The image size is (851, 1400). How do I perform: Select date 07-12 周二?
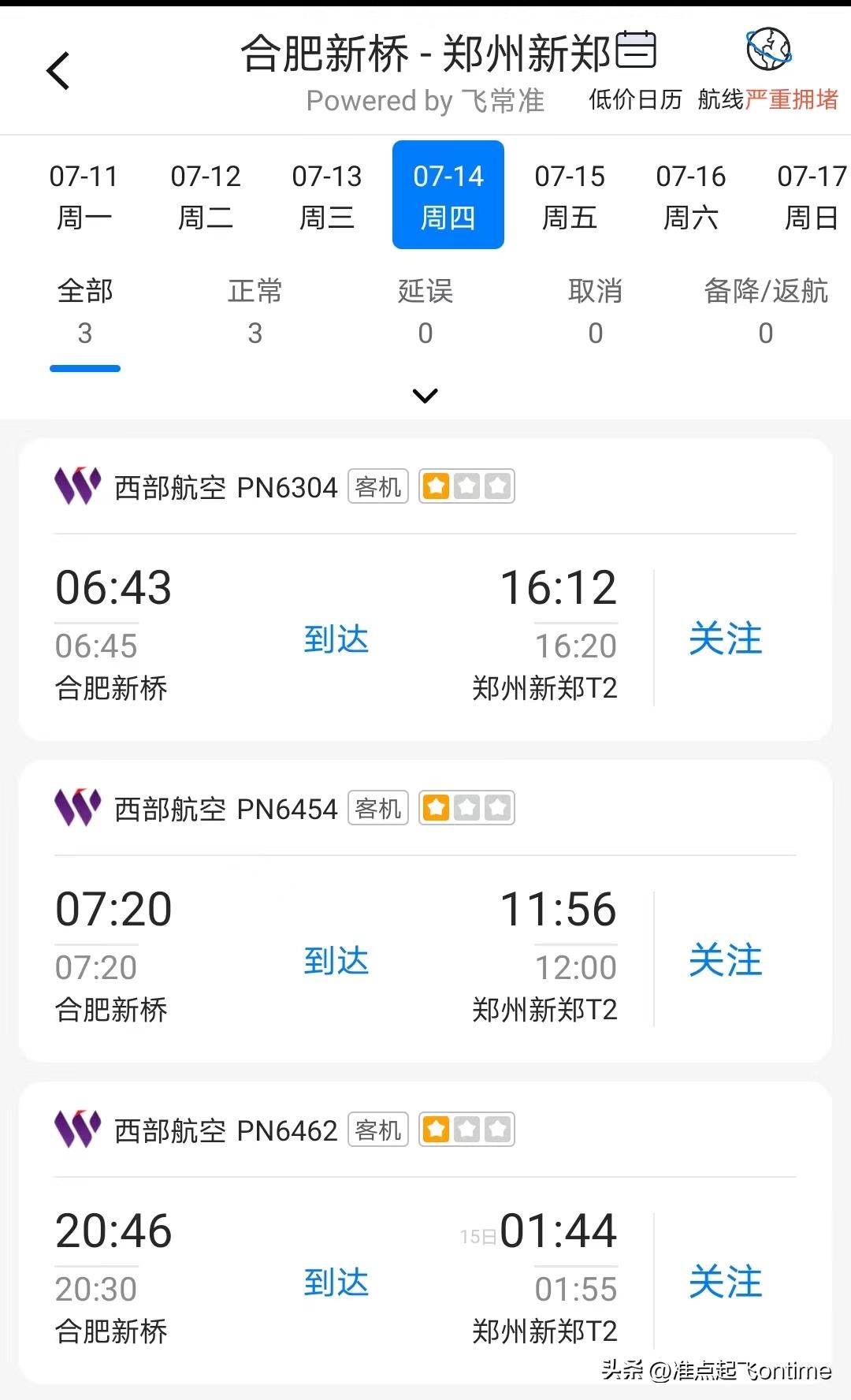click(x=206, y=195)
